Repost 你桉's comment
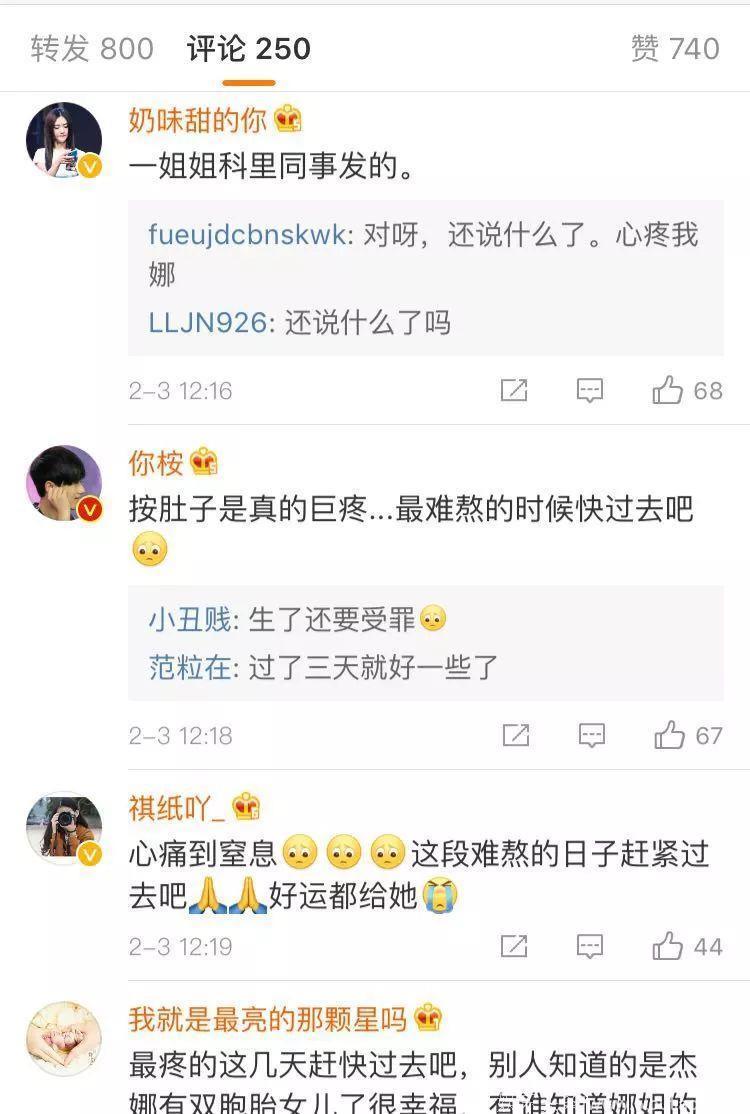 click(515, 736)
